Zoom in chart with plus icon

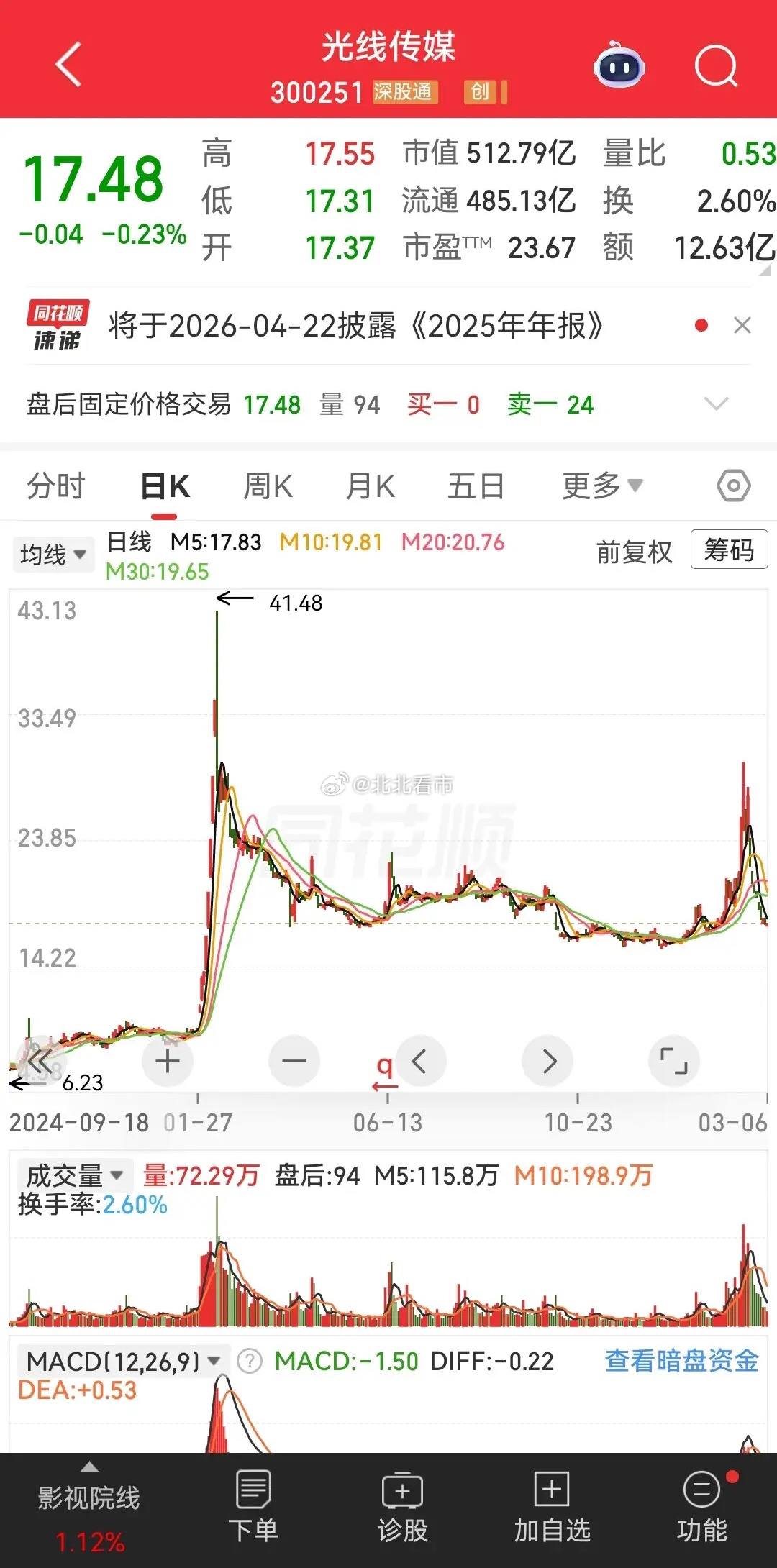[x=167, y=1061]
